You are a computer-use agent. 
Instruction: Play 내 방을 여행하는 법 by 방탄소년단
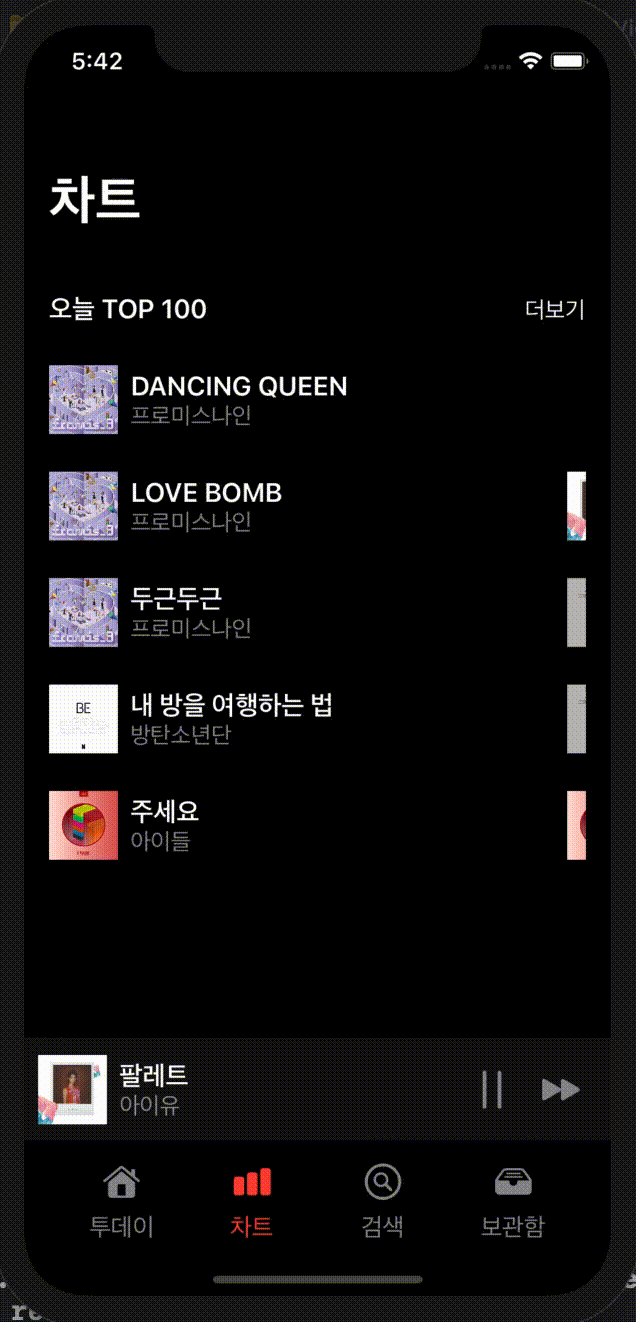[x=231, y=719]
